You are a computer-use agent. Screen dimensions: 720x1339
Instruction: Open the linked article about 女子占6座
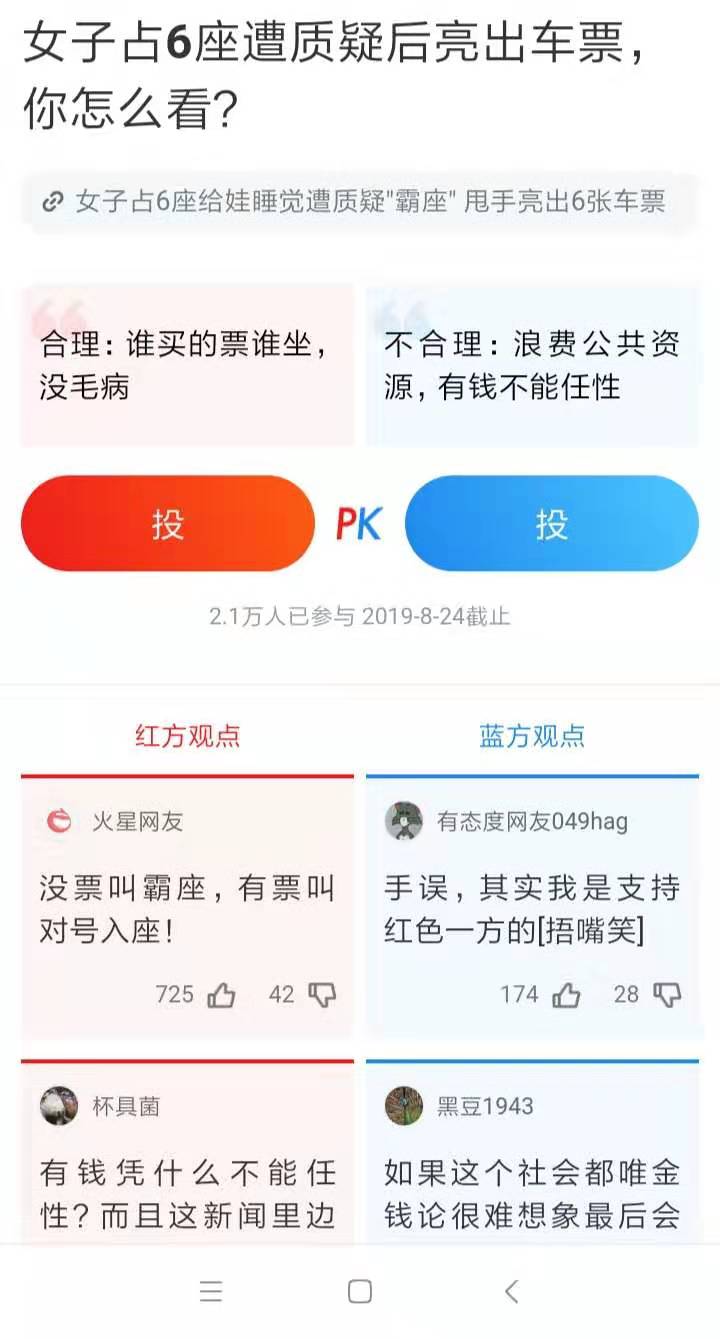pyautogui.click(x=360, y=202)
